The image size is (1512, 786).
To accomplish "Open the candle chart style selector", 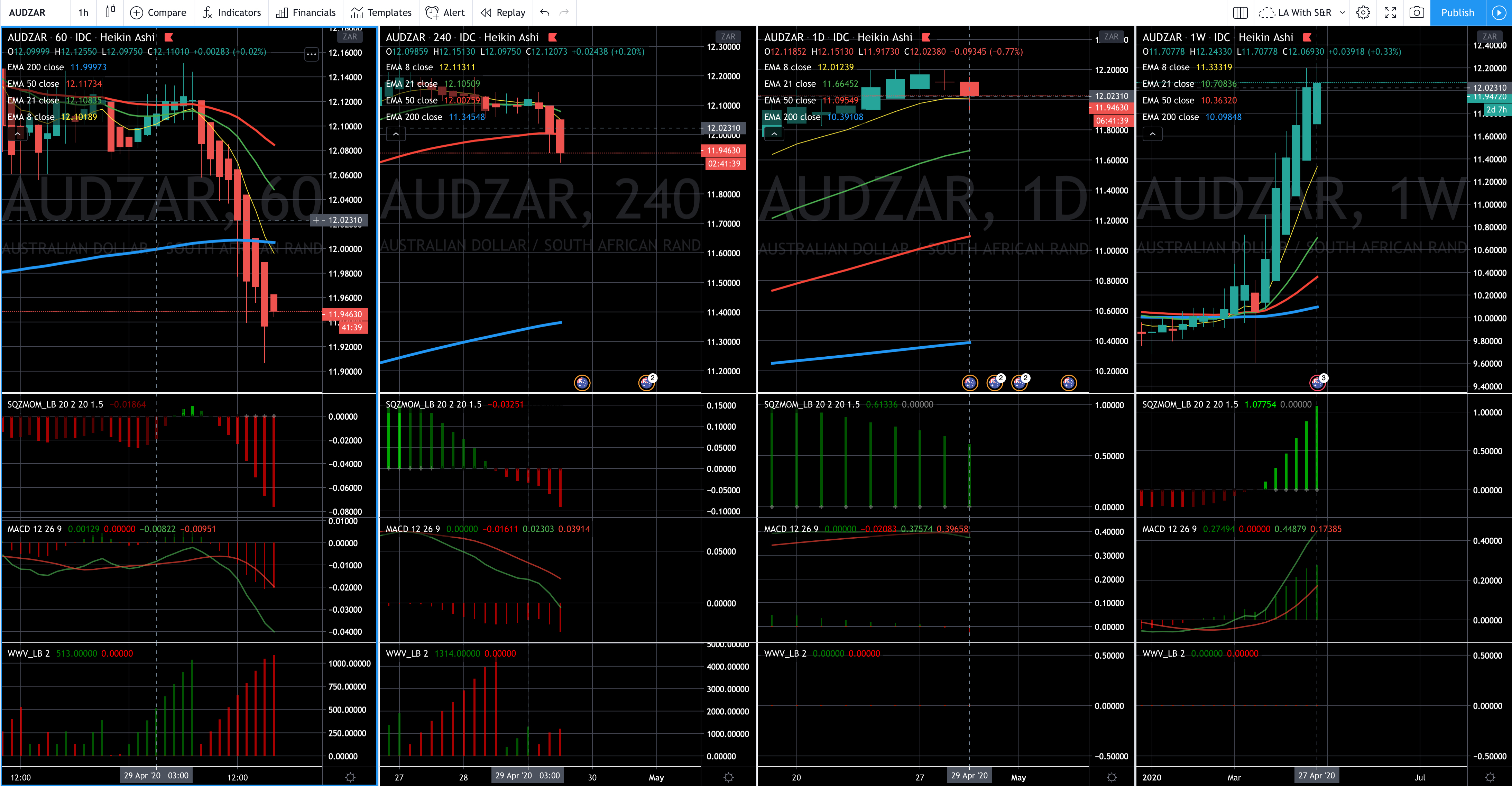I will click(x=110, y=12).
